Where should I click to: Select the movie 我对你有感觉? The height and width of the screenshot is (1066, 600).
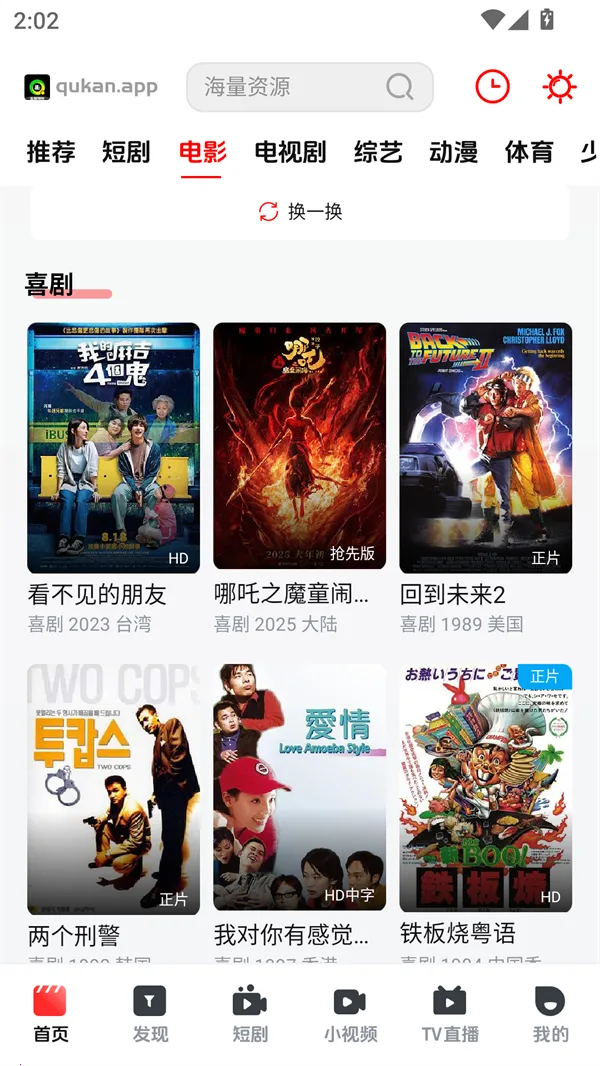tap(299, 788)
